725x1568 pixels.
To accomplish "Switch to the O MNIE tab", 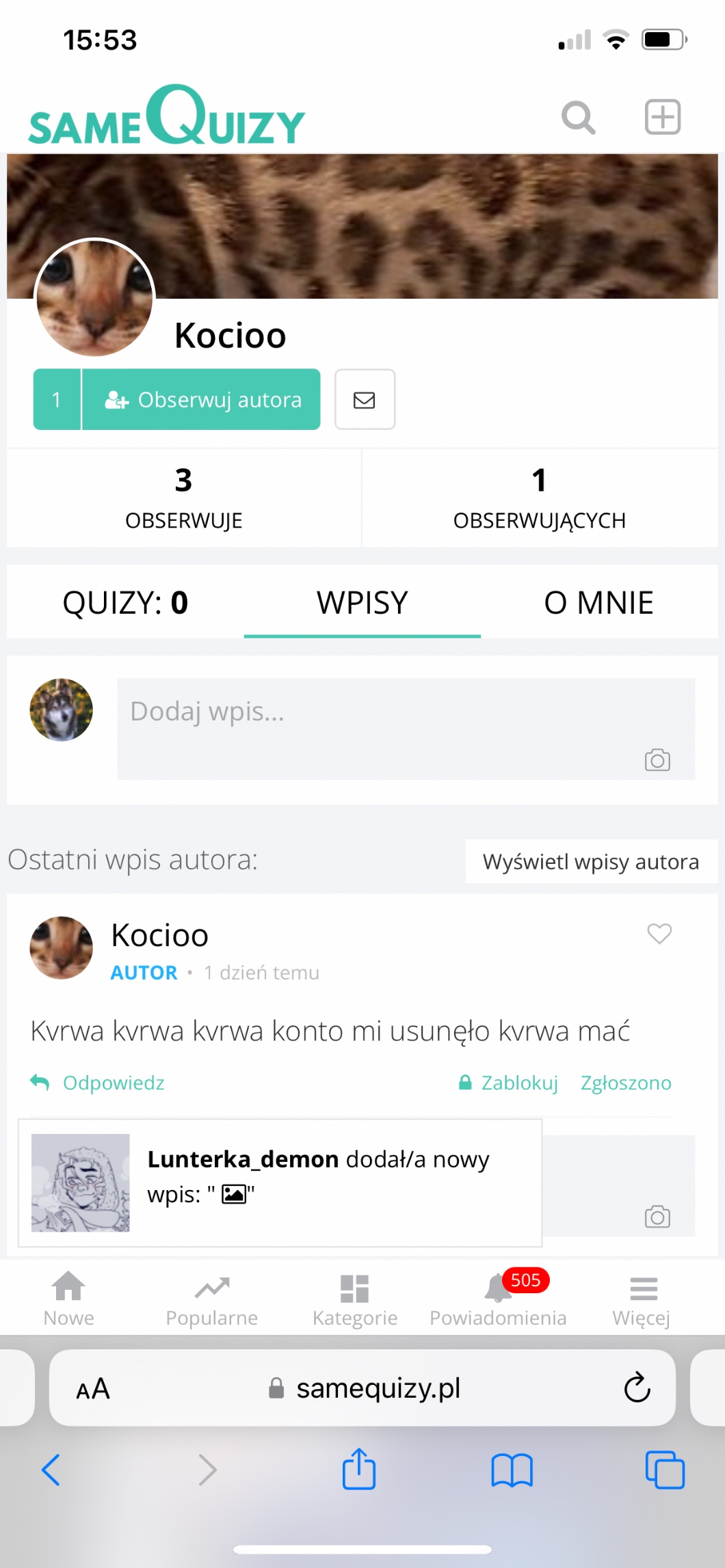I will pos(598,603).
